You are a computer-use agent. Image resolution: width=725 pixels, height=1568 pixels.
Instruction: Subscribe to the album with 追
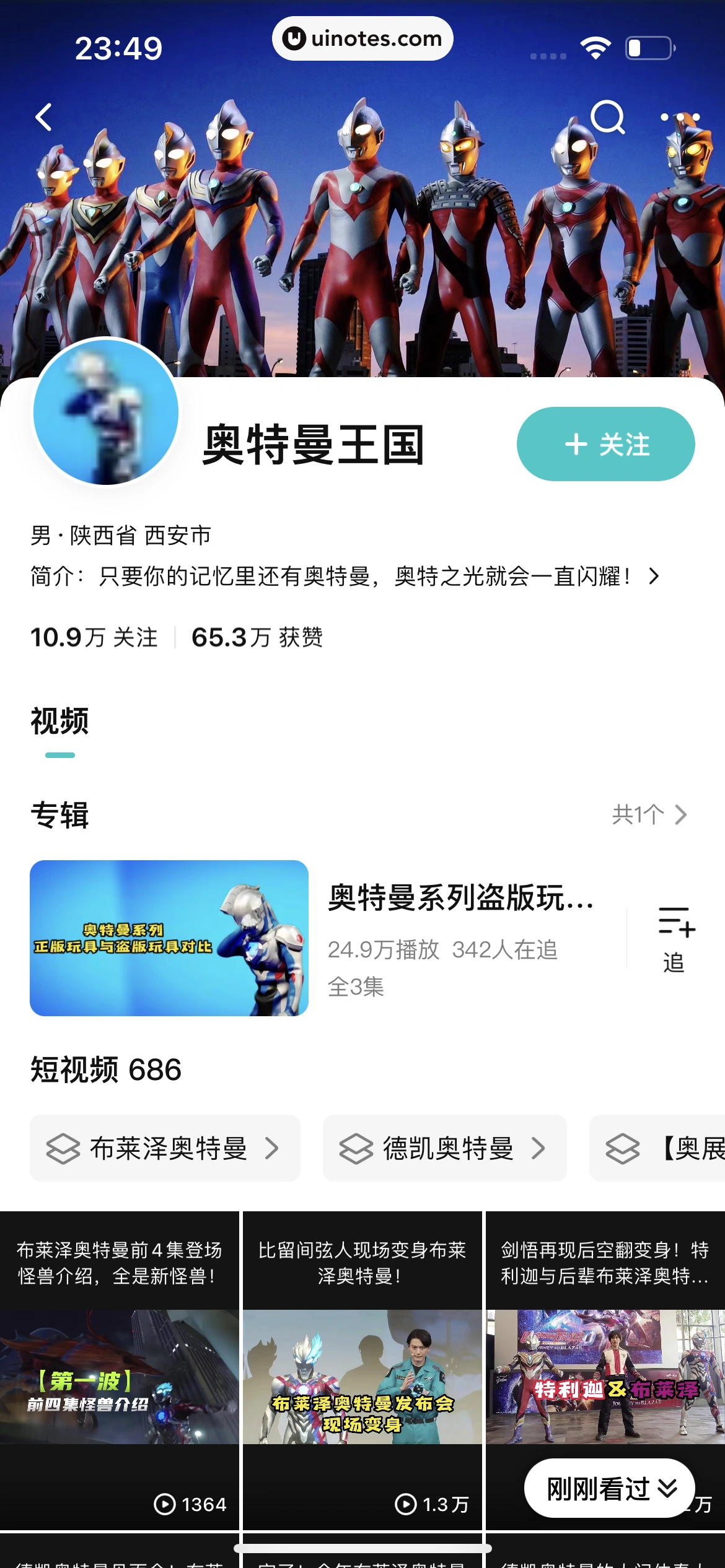pos(675,939)
